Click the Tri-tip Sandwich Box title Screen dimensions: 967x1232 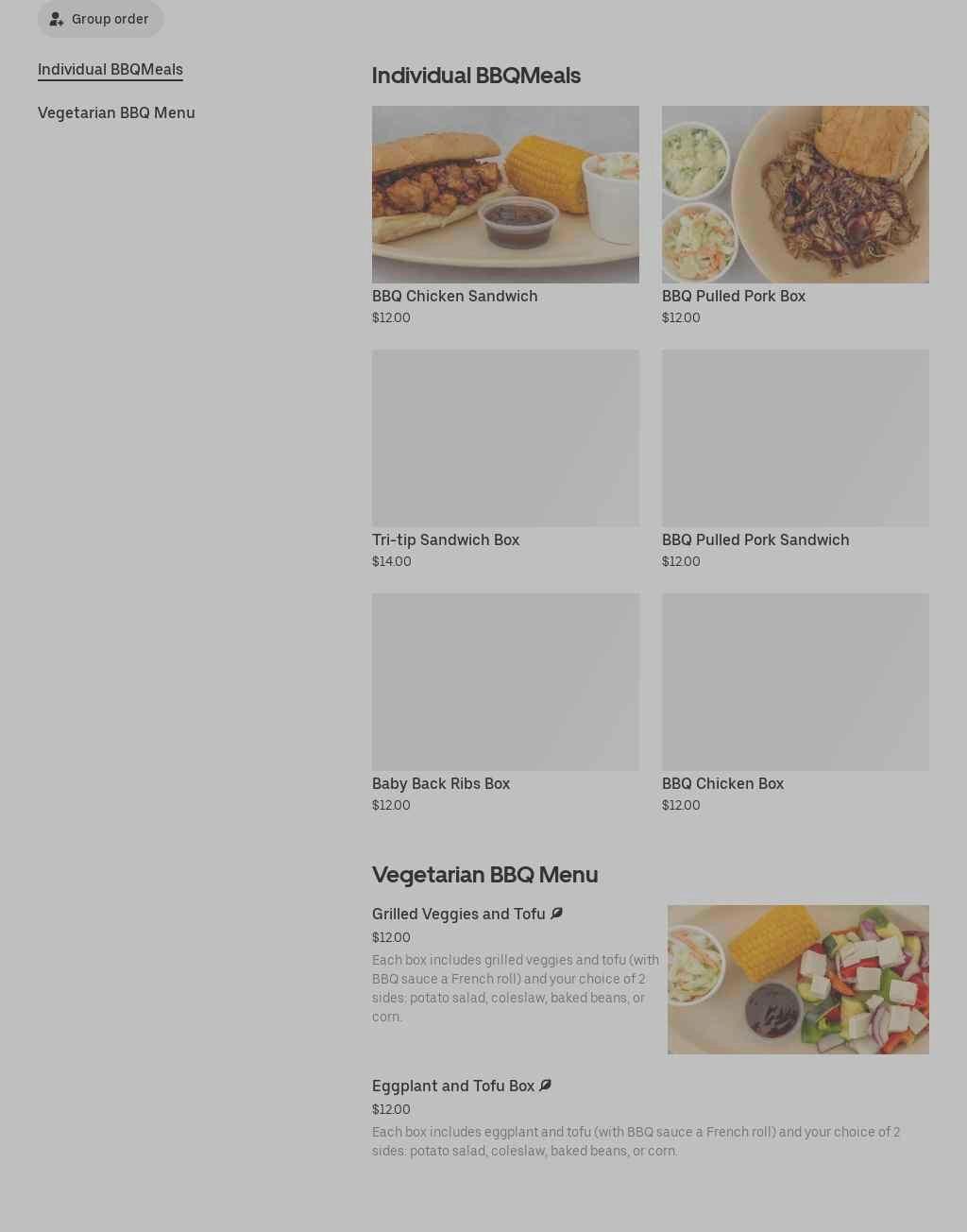click(x=446, y=539)
